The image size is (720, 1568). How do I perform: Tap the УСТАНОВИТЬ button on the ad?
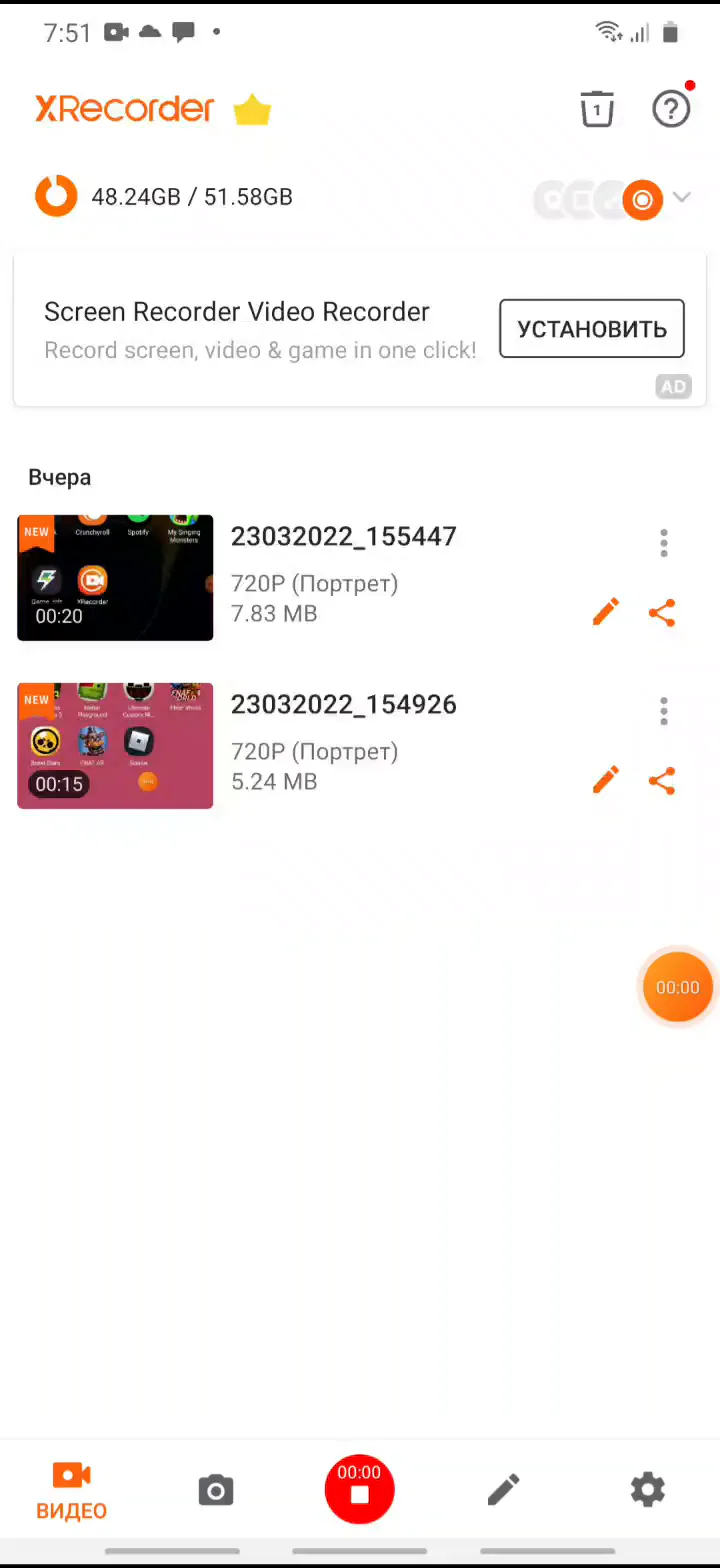point(592,329)
